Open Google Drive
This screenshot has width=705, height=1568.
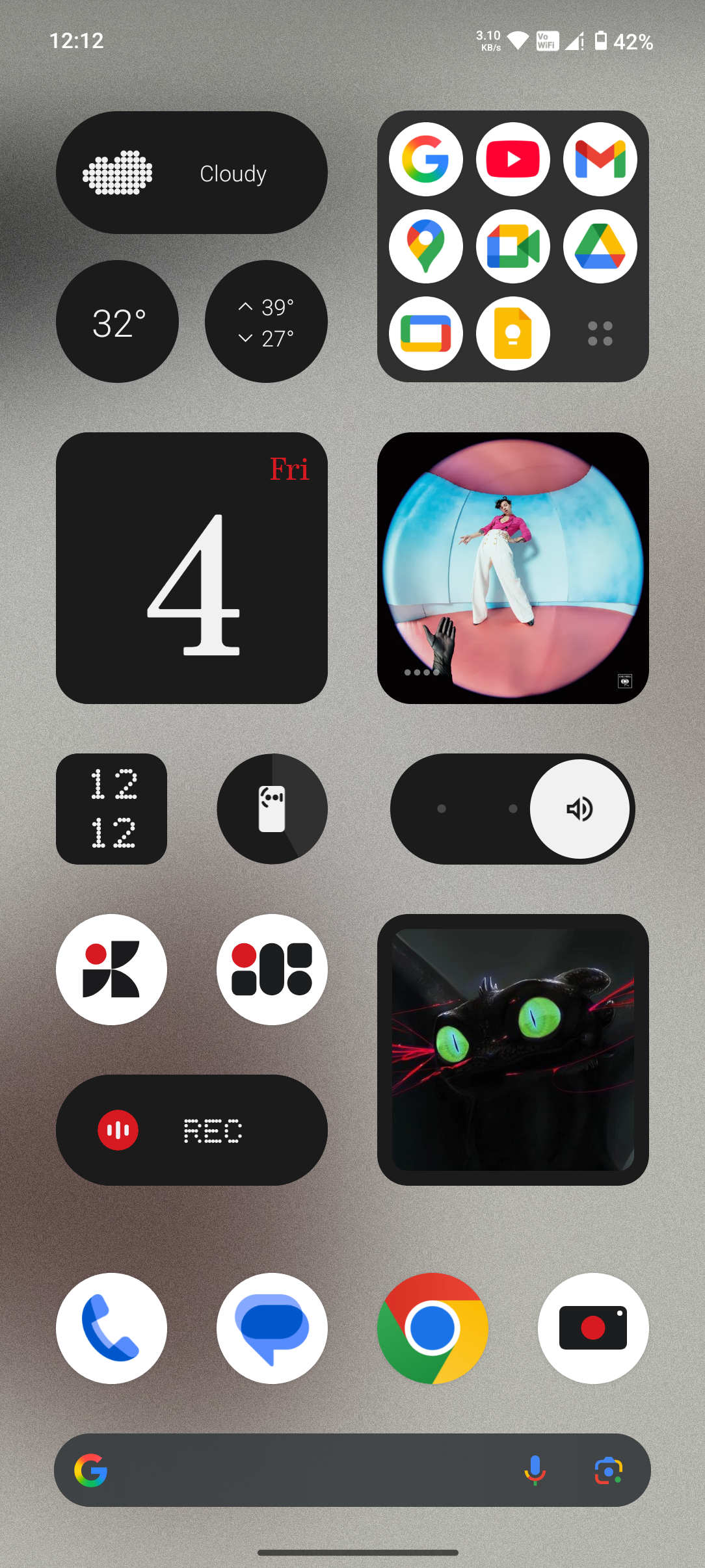(x=600, y=246)
